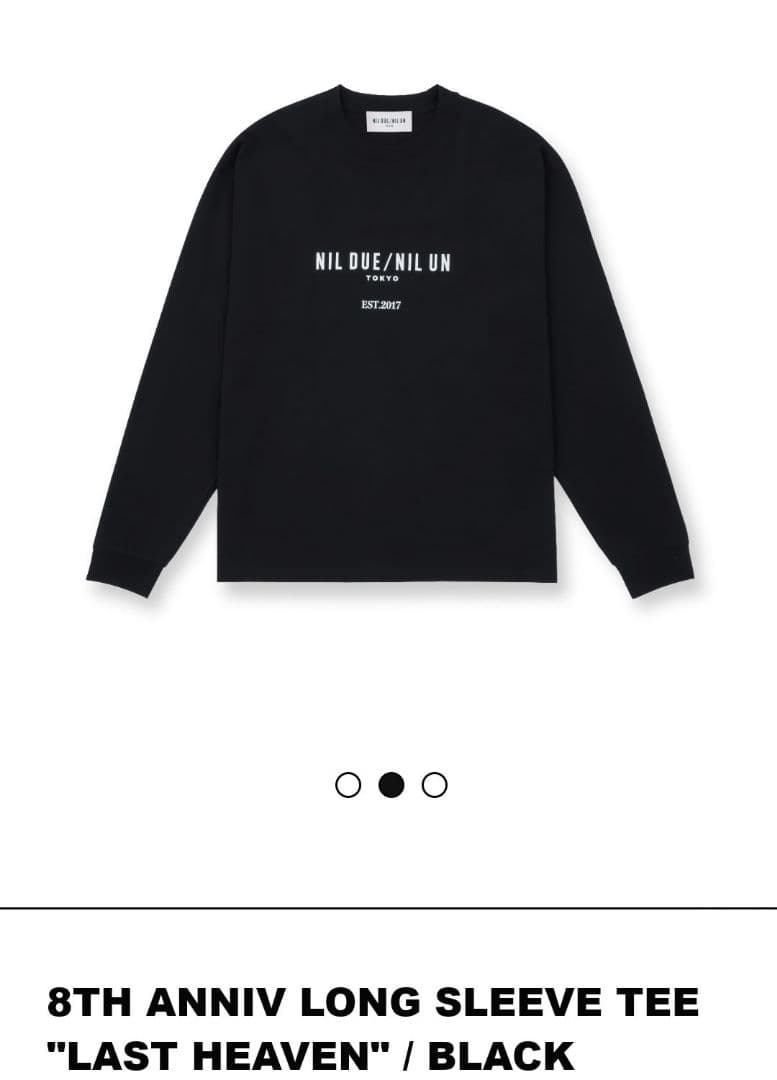Switch to the next product image via right dot
This screenshot has height=1080, width=777.
[x=432, y=785]
